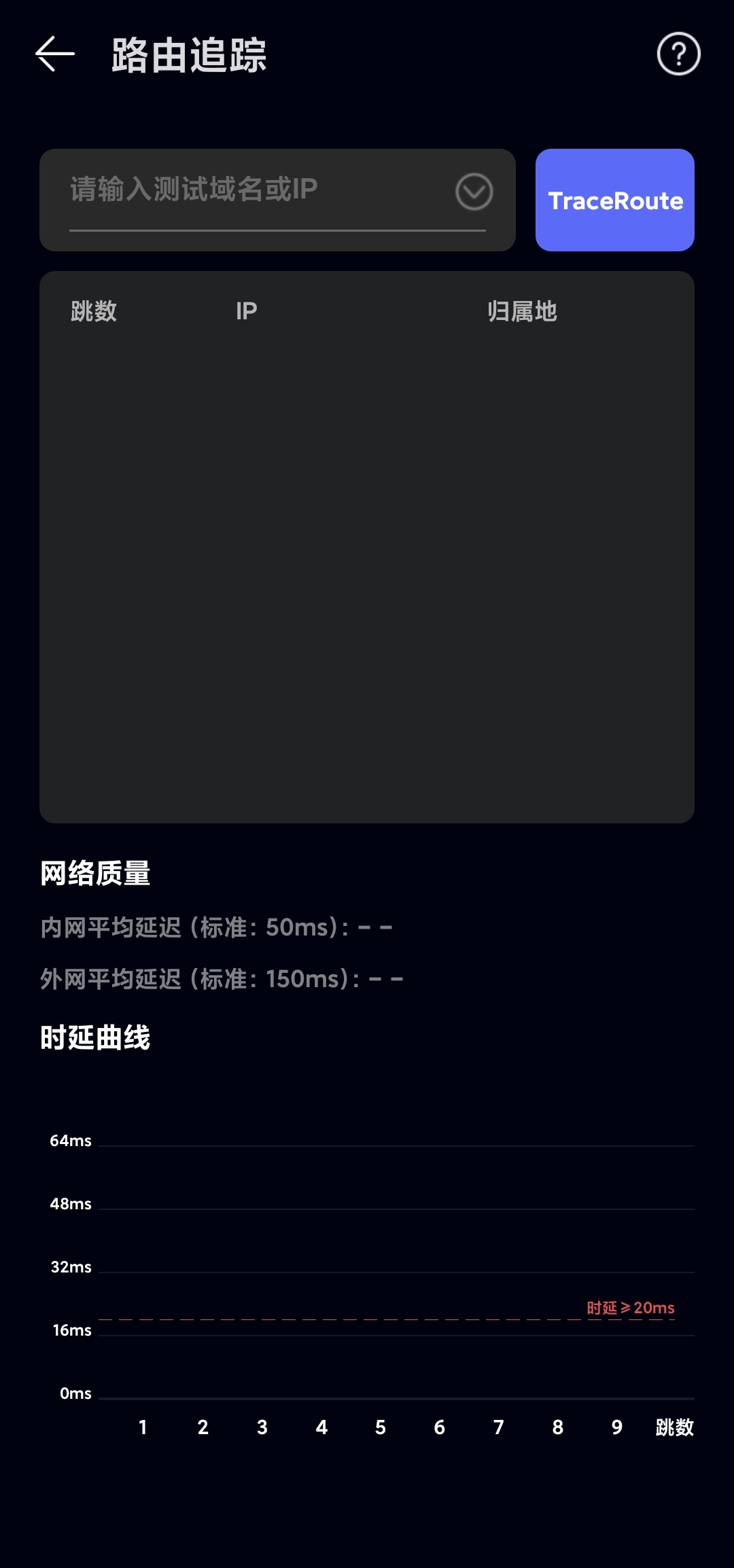Expand the domain history dropdown arrow
The height and width of the screenshot is (1568, 734).
[x=474, y=192]
